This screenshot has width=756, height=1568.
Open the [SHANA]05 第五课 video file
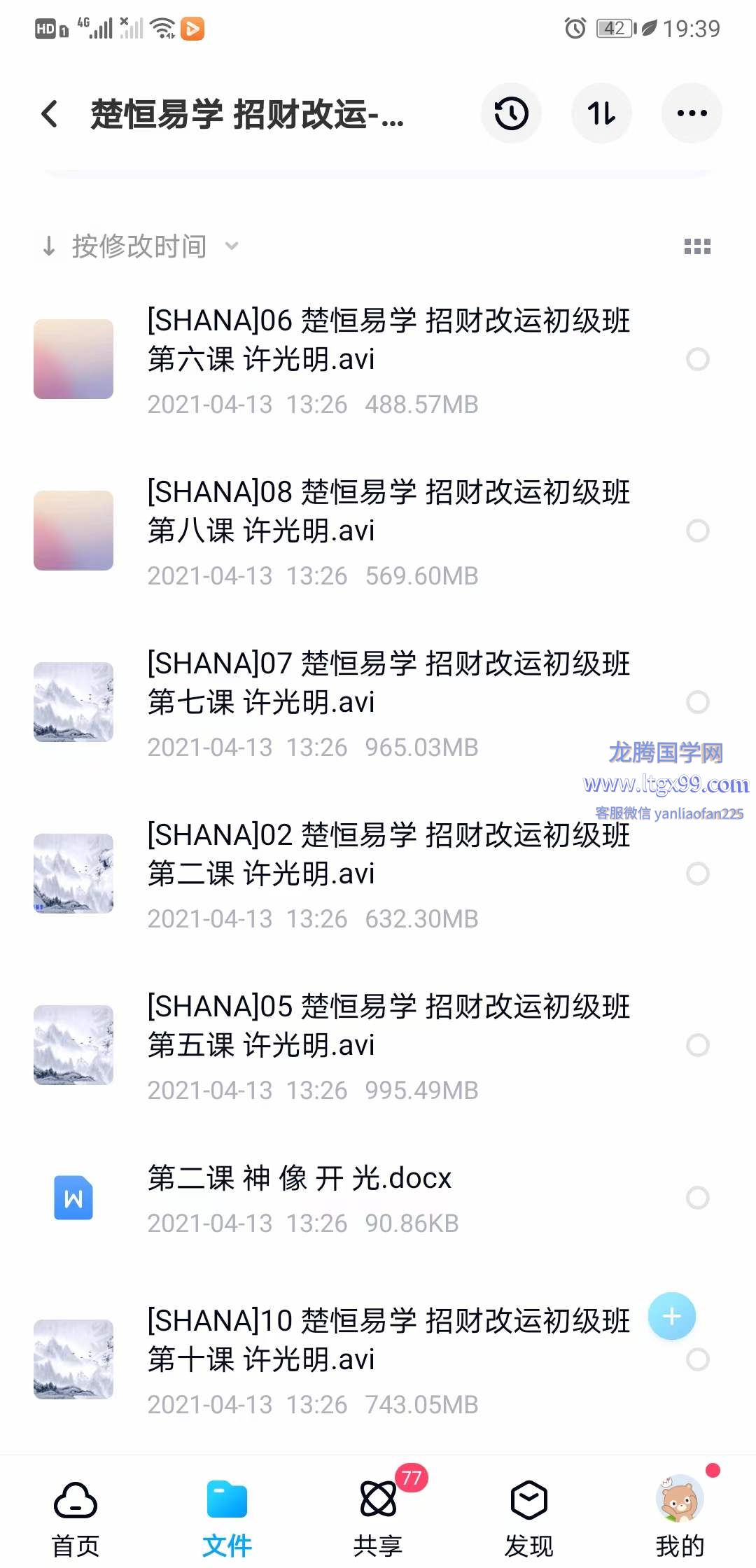point(388,1026)
